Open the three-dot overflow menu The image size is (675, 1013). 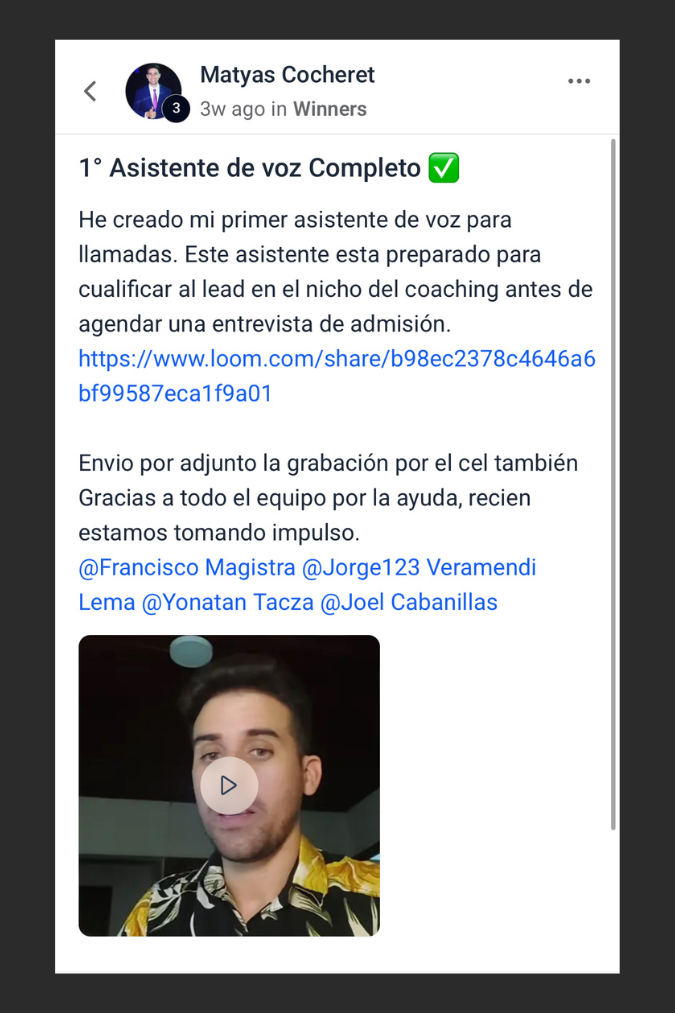pos(579,82)
